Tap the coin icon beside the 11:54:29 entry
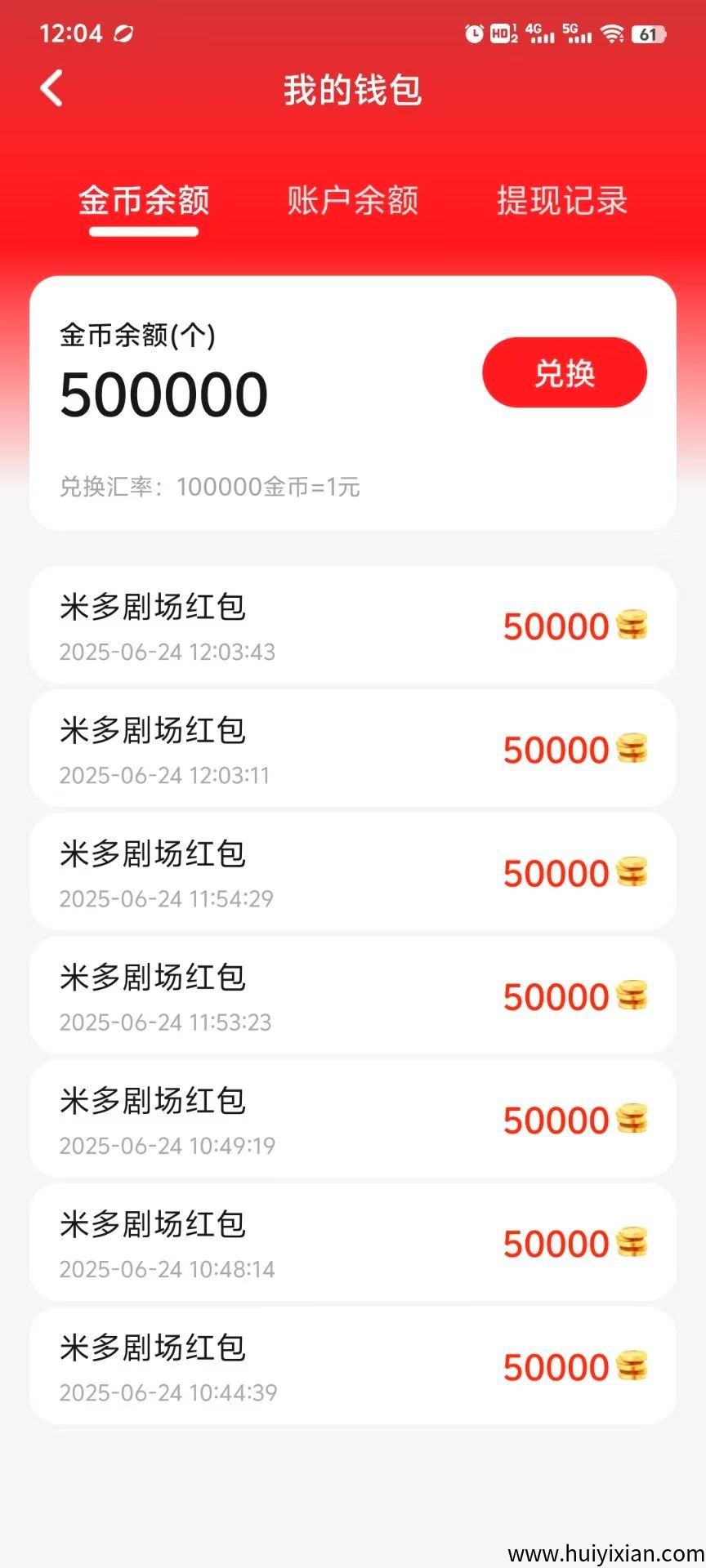The height and width of the screenshot is (1568, 706). coord(630,872)
